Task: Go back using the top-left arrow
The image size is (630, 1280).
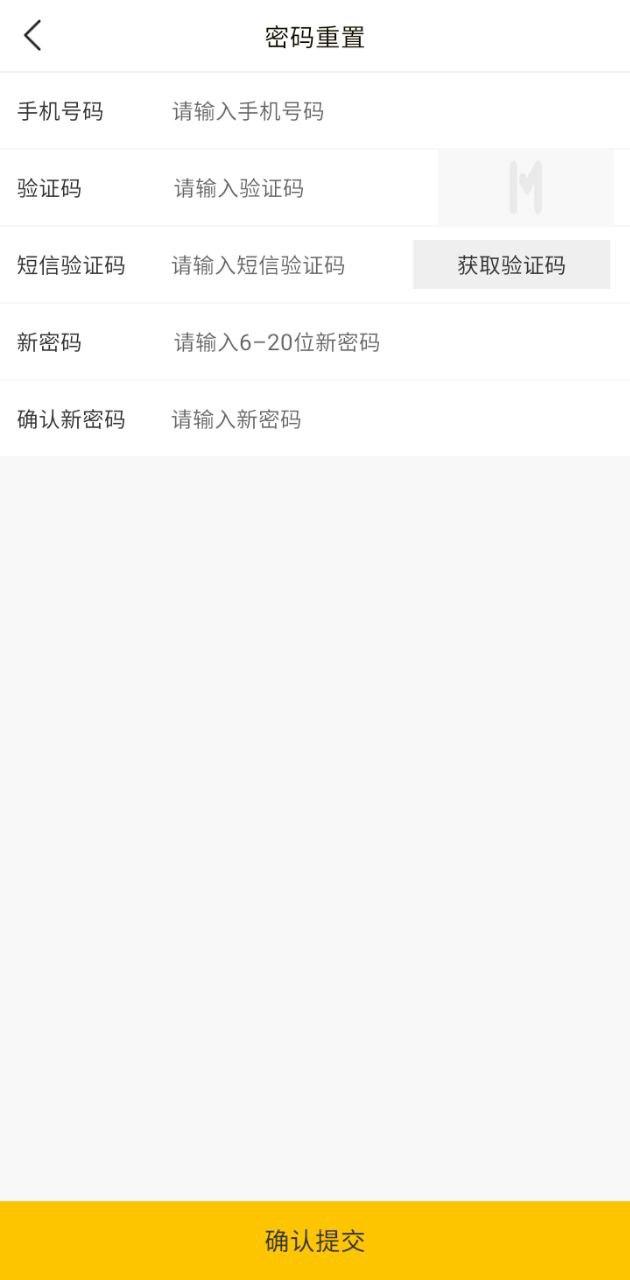Action: [33, 36]
